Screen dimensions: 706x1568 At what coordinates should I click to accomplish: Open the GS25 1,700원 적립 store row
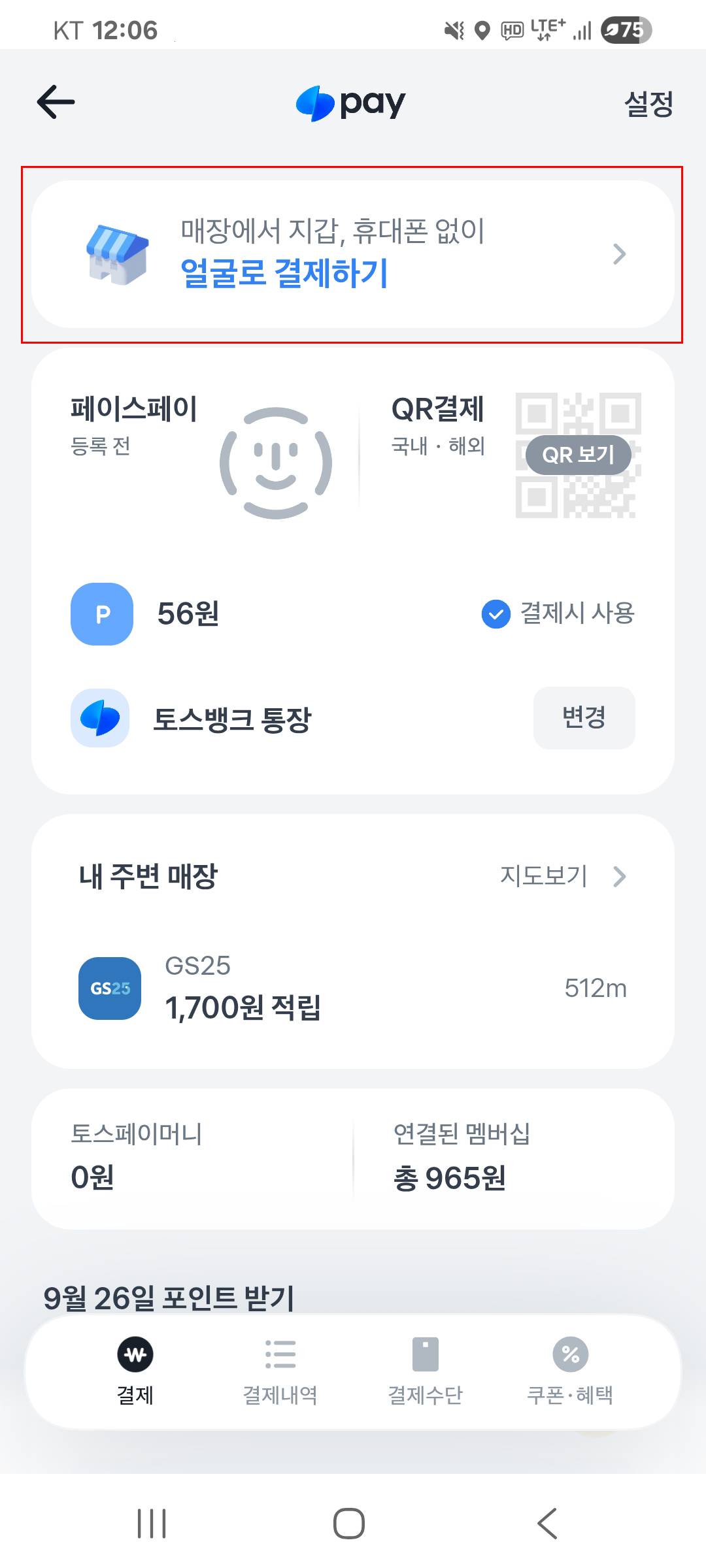tap(353, 988)
